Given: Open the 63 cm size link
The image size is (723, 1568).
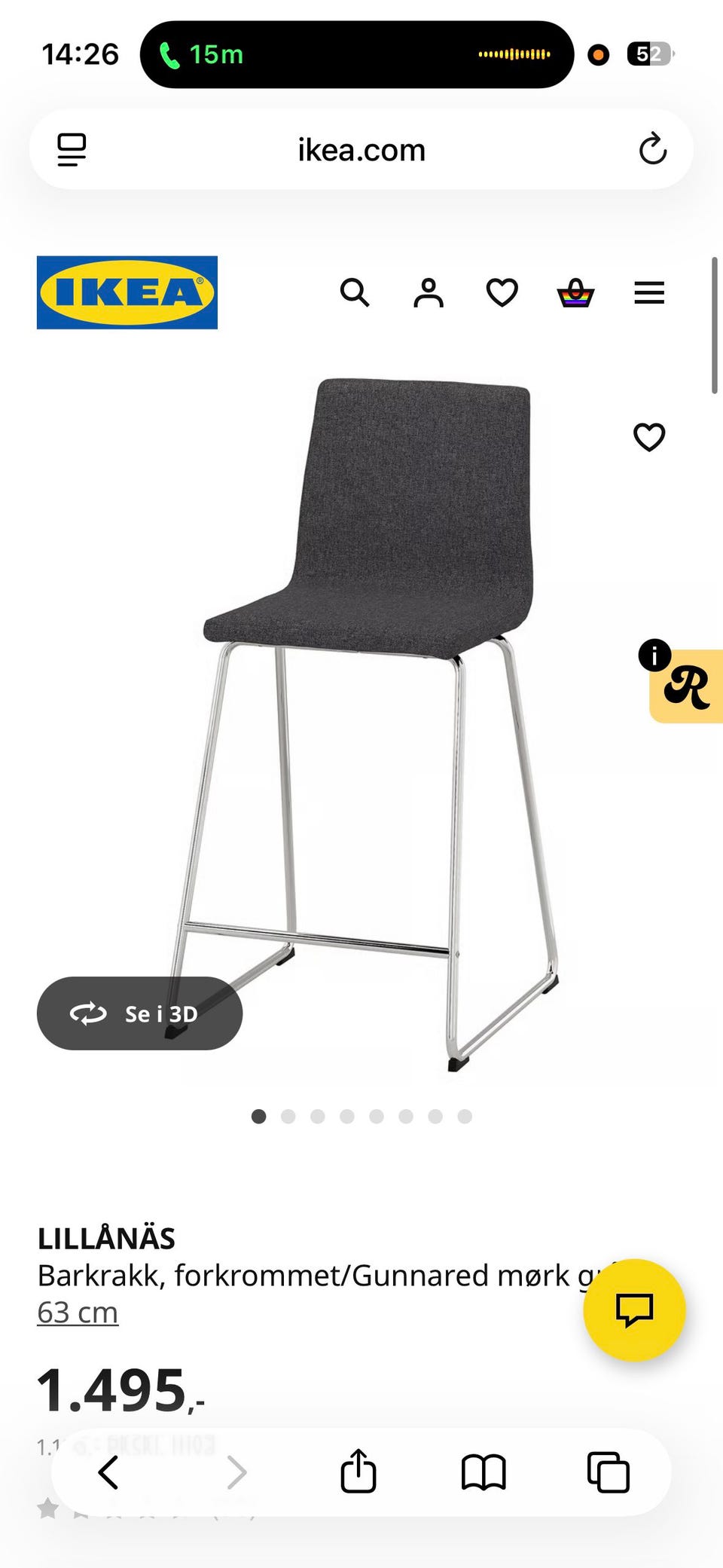Looking at the screenshot, I should point(78,1313).
